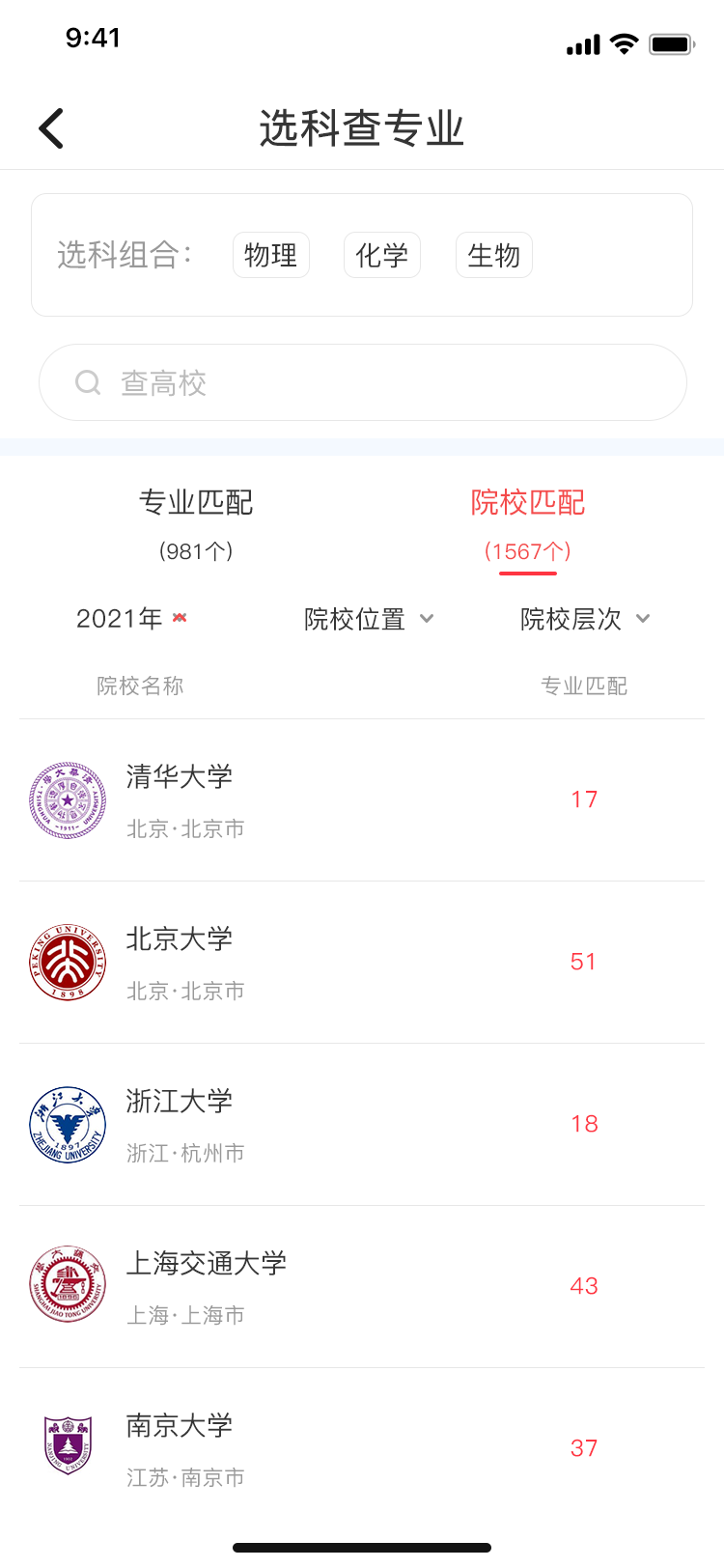Switch to the 专业匹配 tab
724x1568 pixels.
click(196, 525)
